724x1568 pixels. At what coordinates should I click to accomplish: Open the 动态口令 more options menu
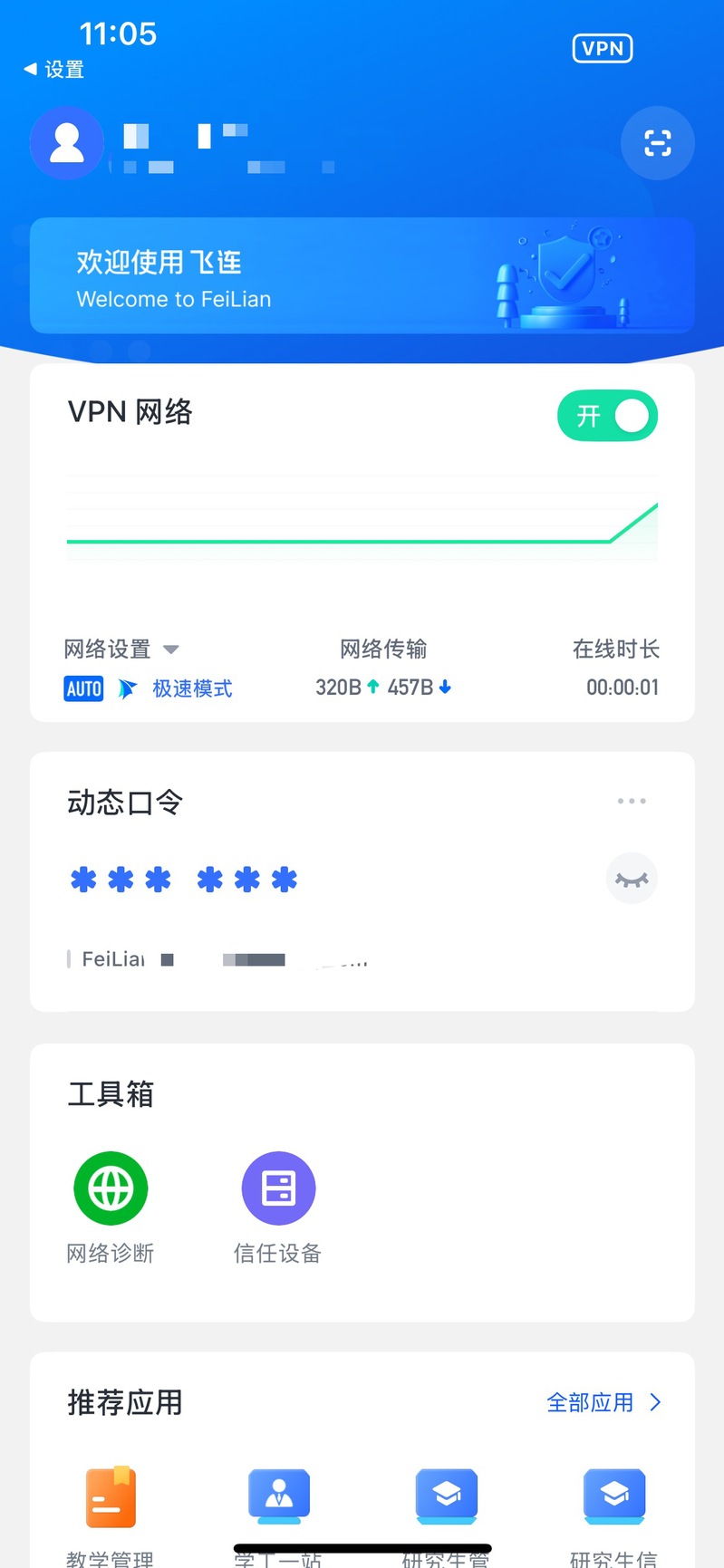631,801
